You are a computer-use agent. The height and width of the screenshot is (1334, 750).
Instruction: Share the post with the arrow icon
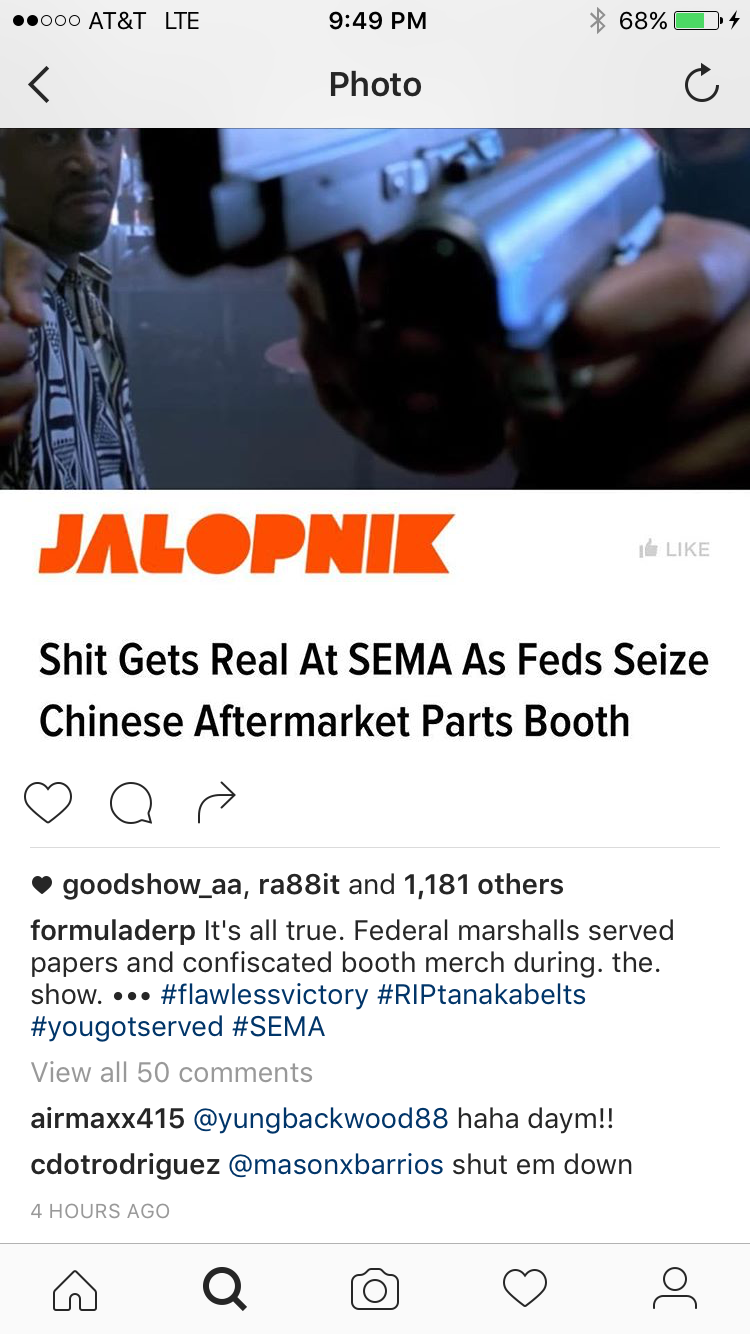point(216,801)
